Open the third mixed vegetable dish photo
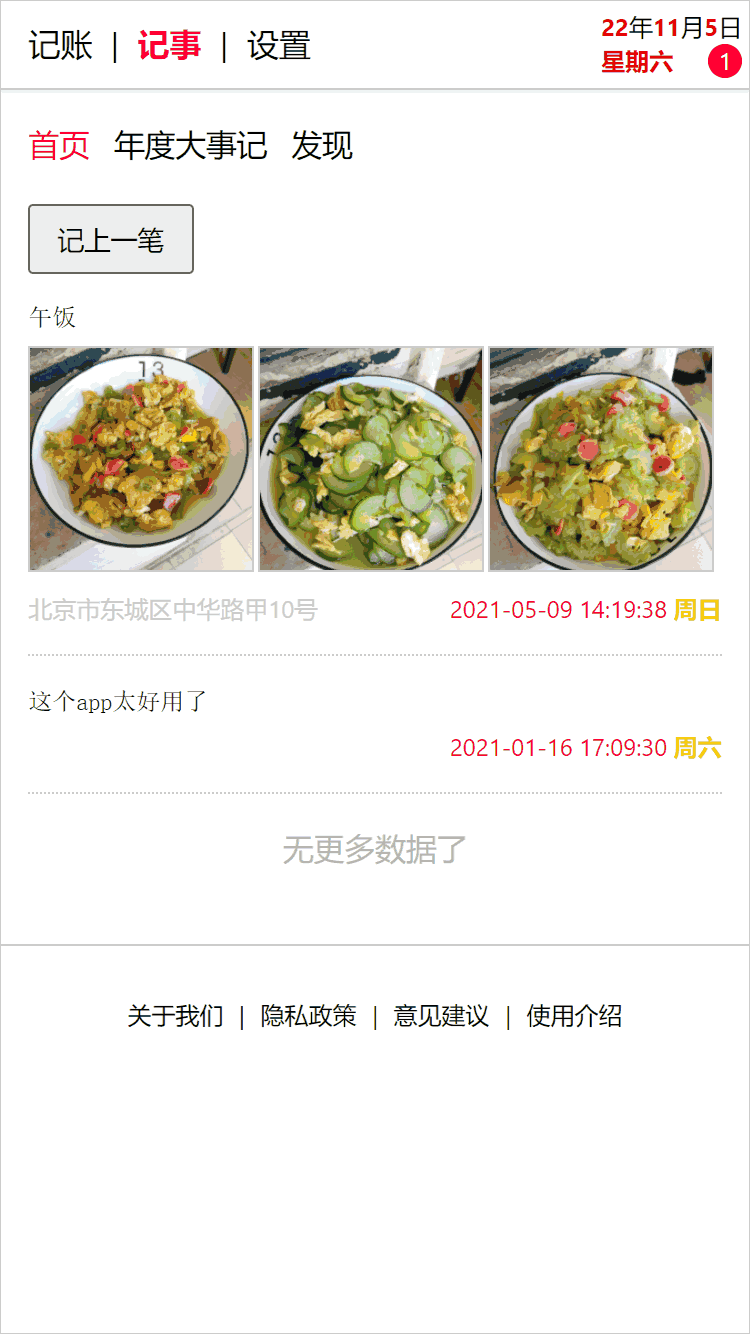 tap(601, 458)
